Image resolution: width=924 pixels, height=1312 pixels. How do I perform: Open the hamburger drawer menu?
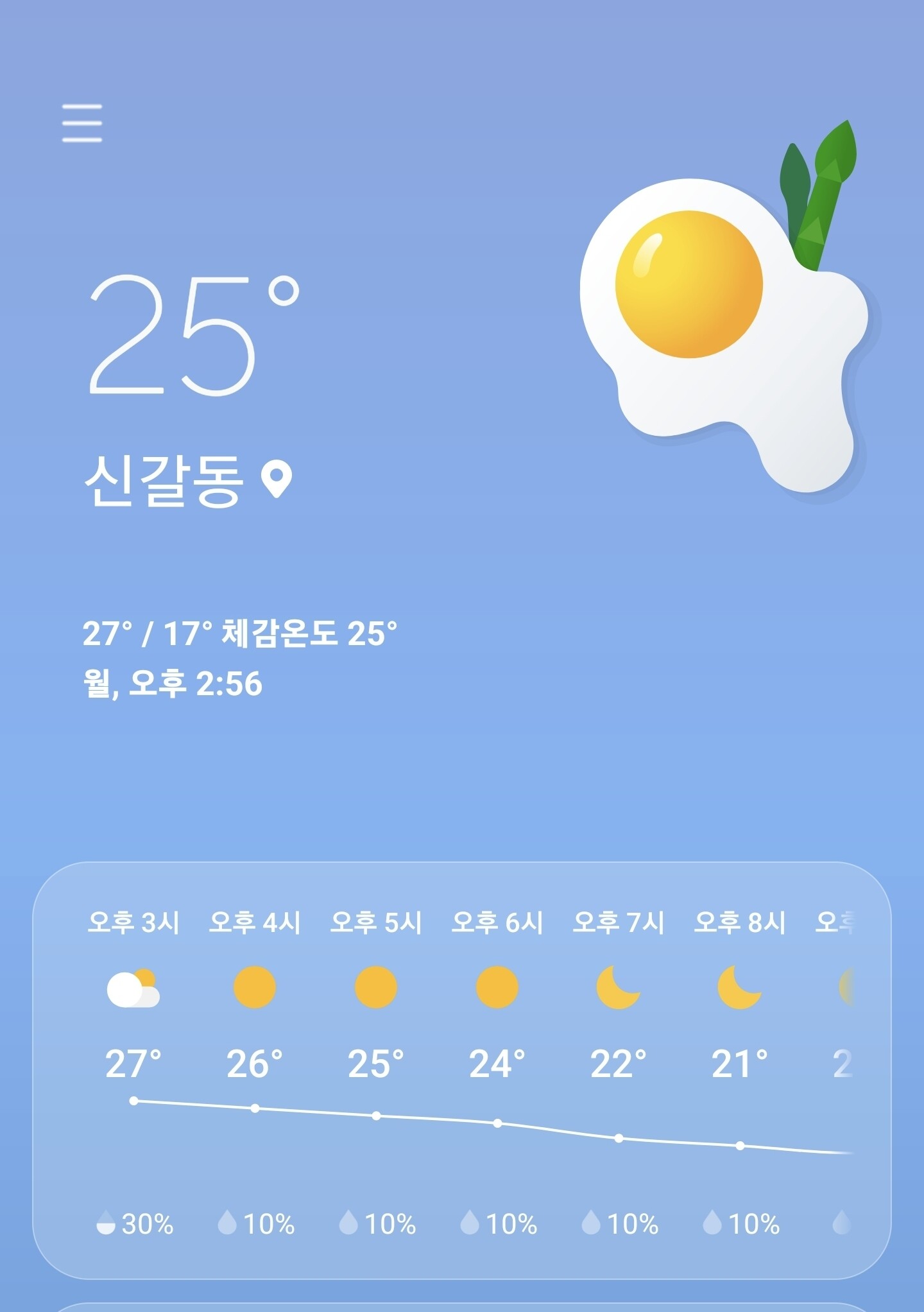(82, 123)
